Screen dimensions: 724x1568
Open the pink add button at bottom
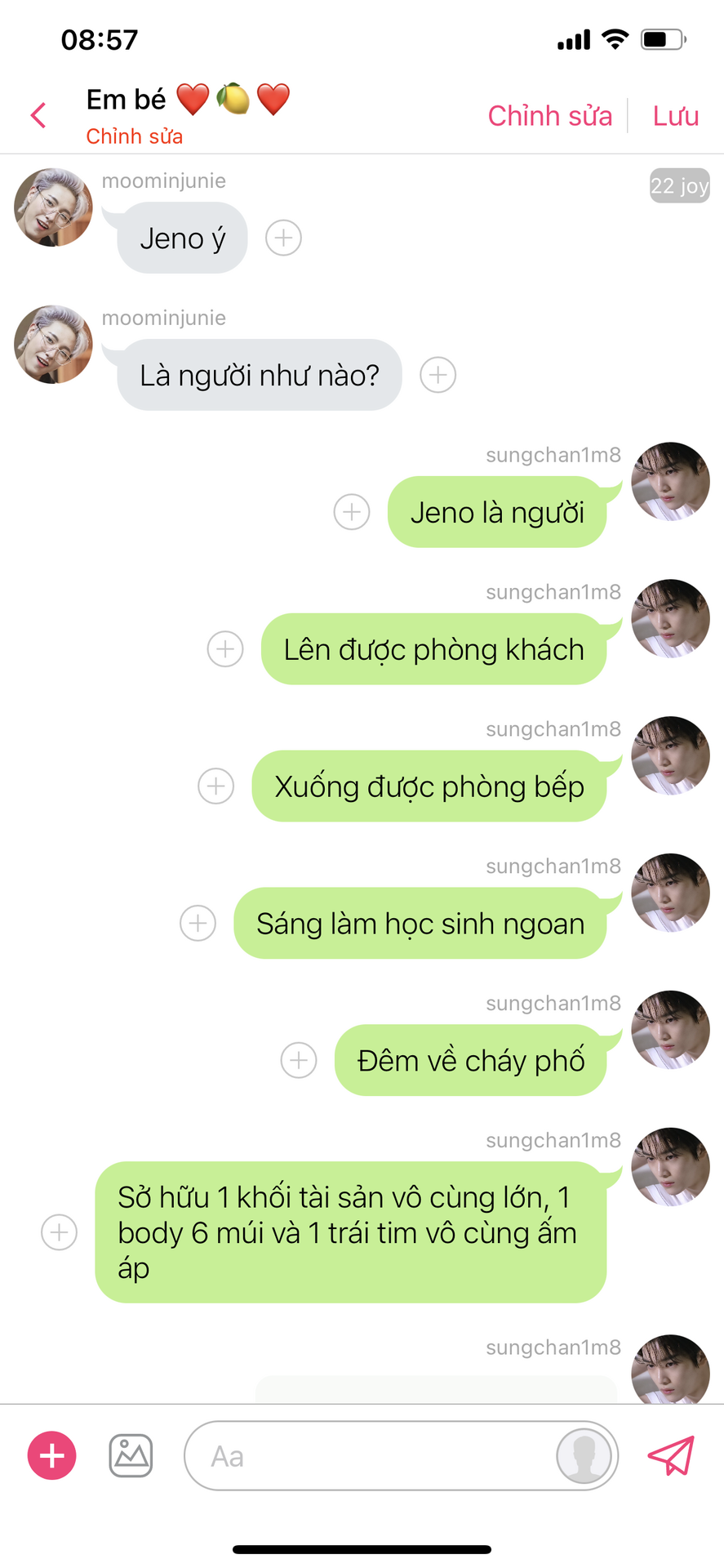[x=52, y=1455]
